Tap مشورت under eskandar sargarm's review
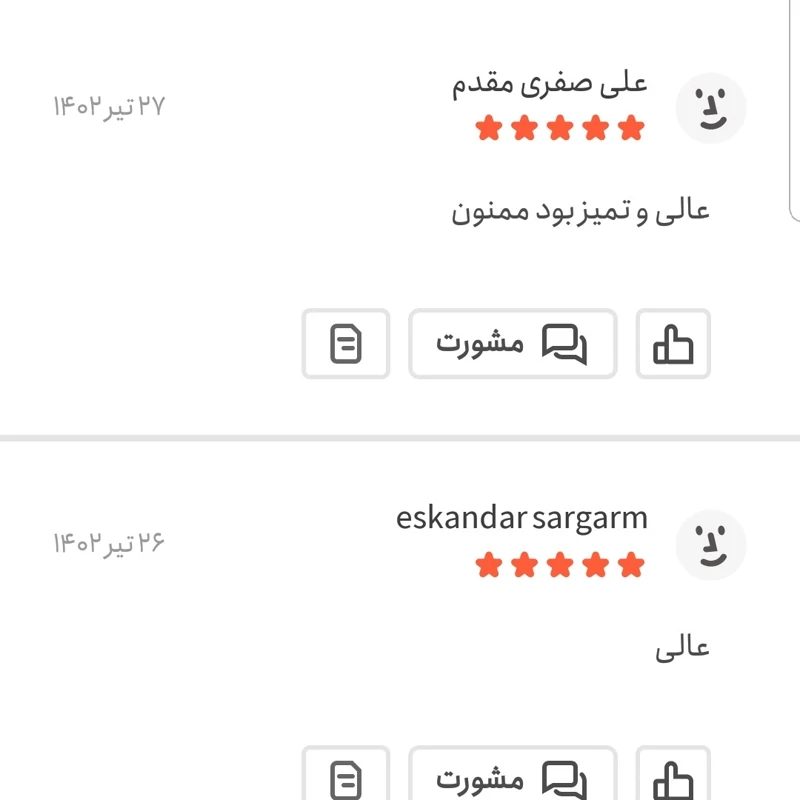The image size is (800, 800). pos(512,778)
